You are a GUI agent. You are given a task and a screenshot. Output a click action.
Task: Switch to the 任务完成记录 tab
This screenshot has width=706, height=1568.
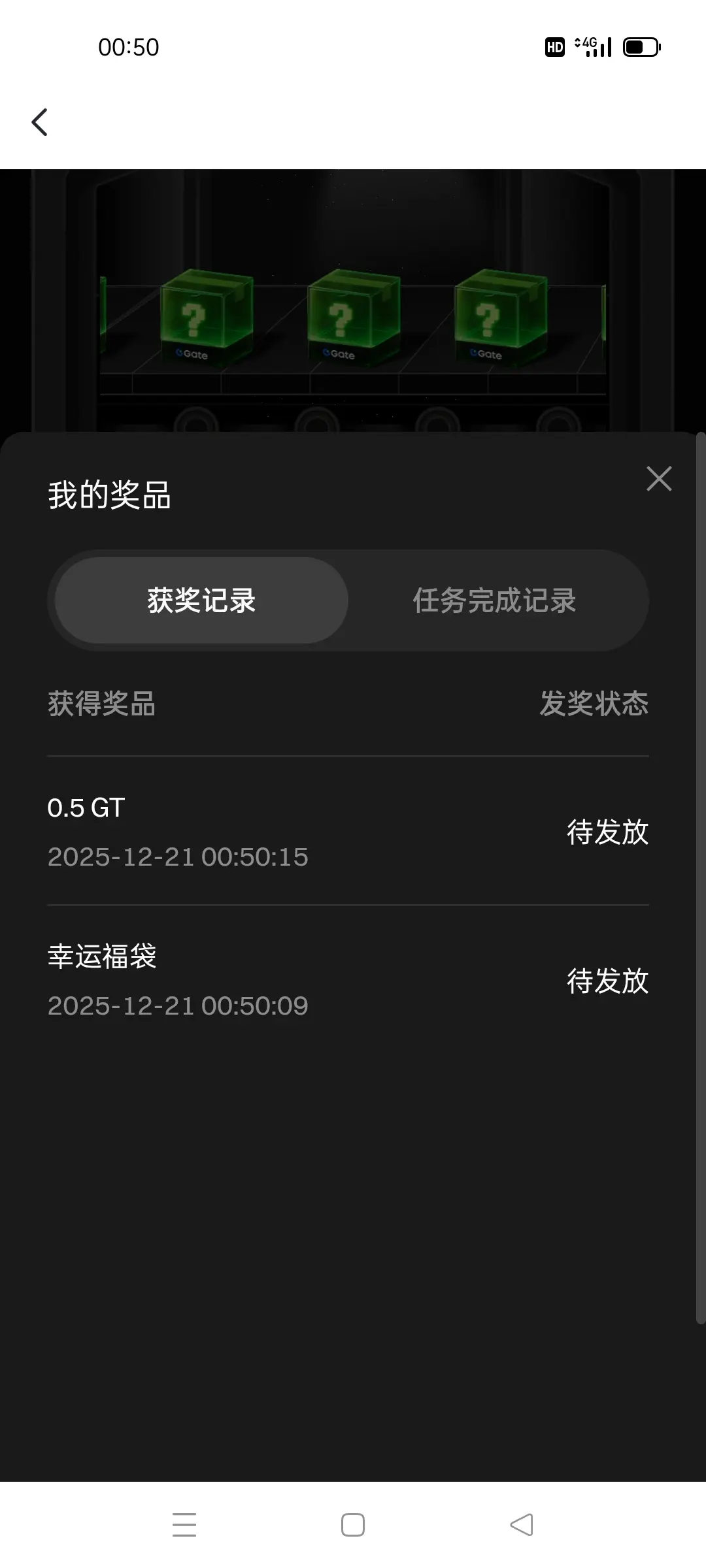tap(494, 600)
